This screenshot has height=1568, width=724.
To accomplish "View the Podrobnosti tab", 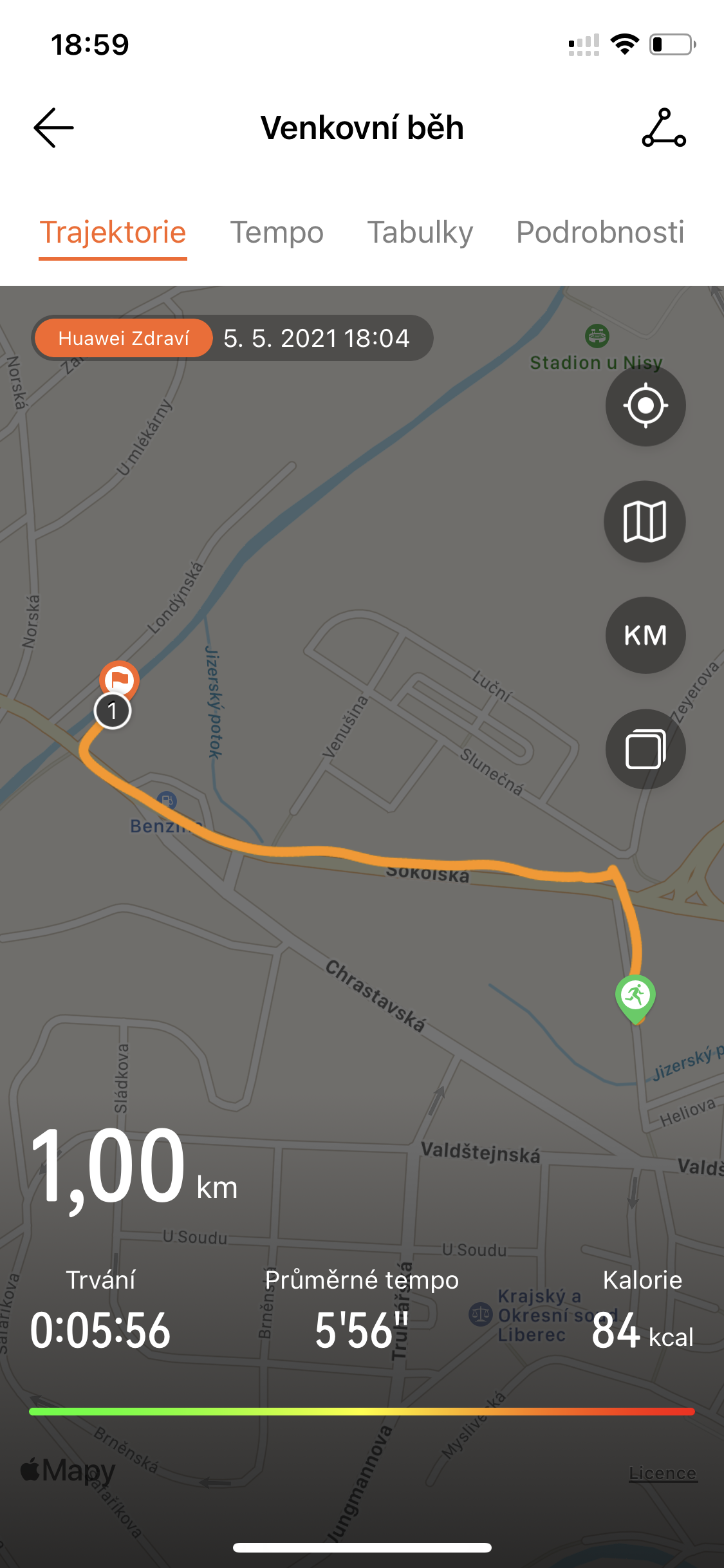I will (x=600, y=232).
